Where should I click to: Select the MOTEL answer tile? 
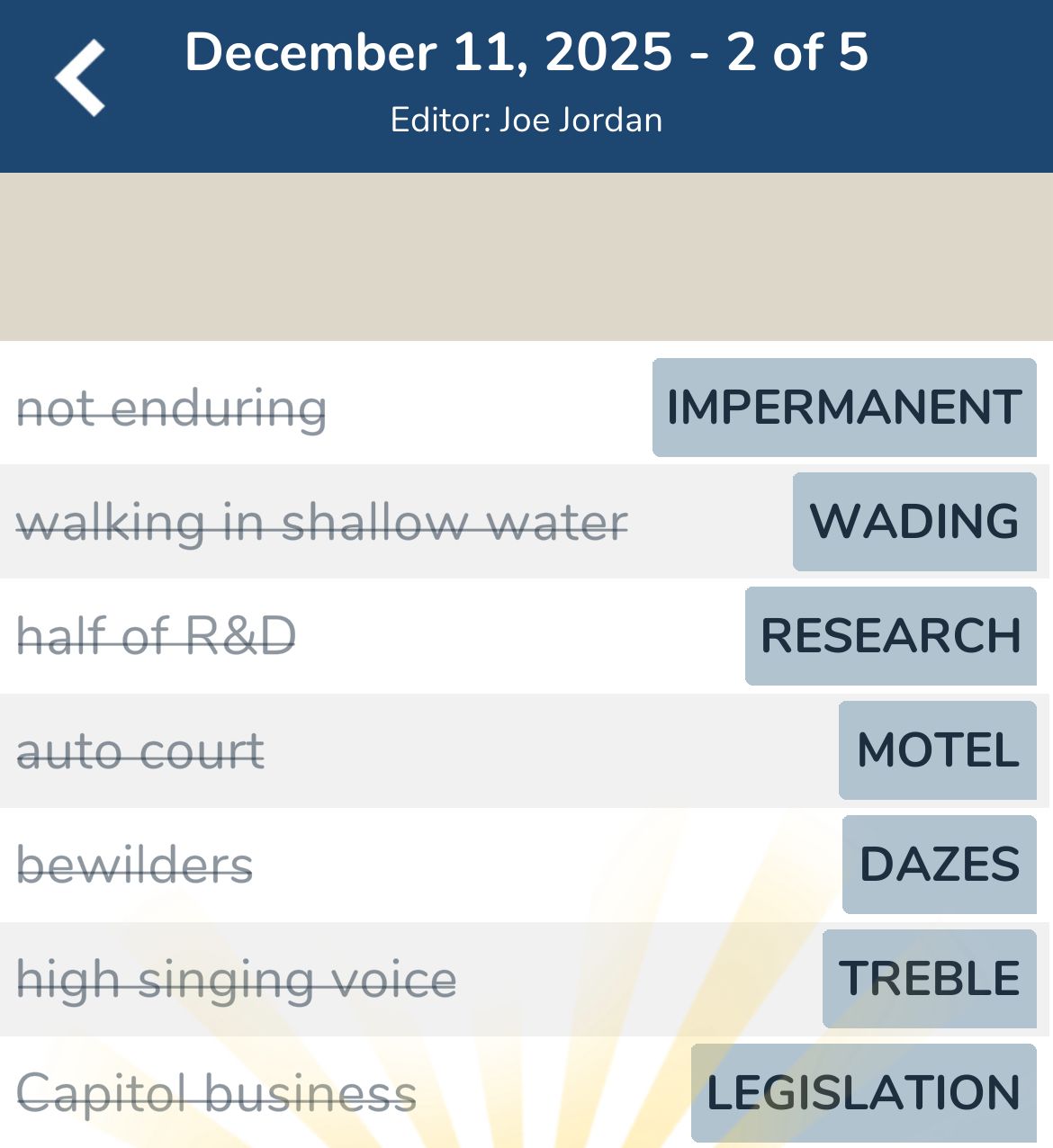(937, 750)
